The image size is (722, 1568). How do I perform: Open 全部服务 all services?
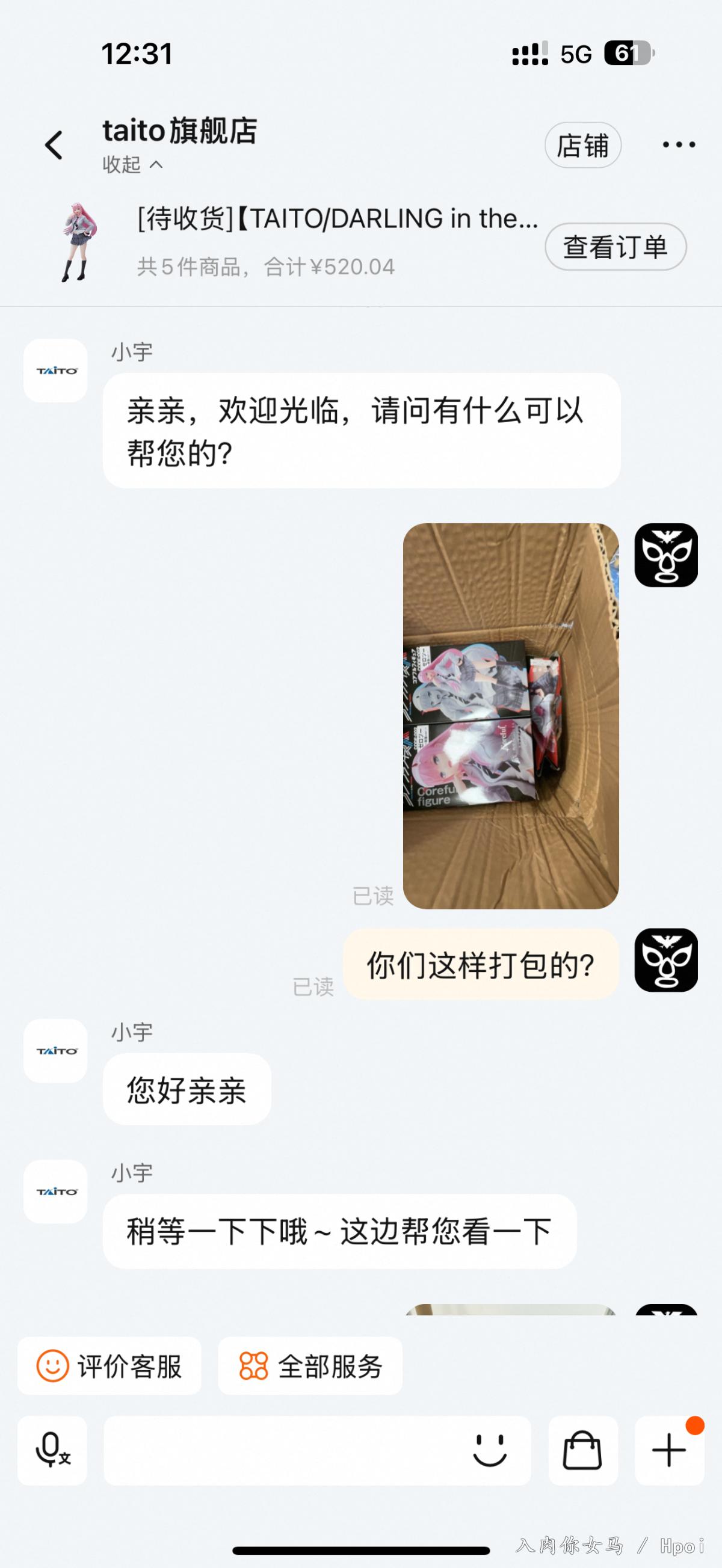pyautogui.click(x=310, y=1365)
